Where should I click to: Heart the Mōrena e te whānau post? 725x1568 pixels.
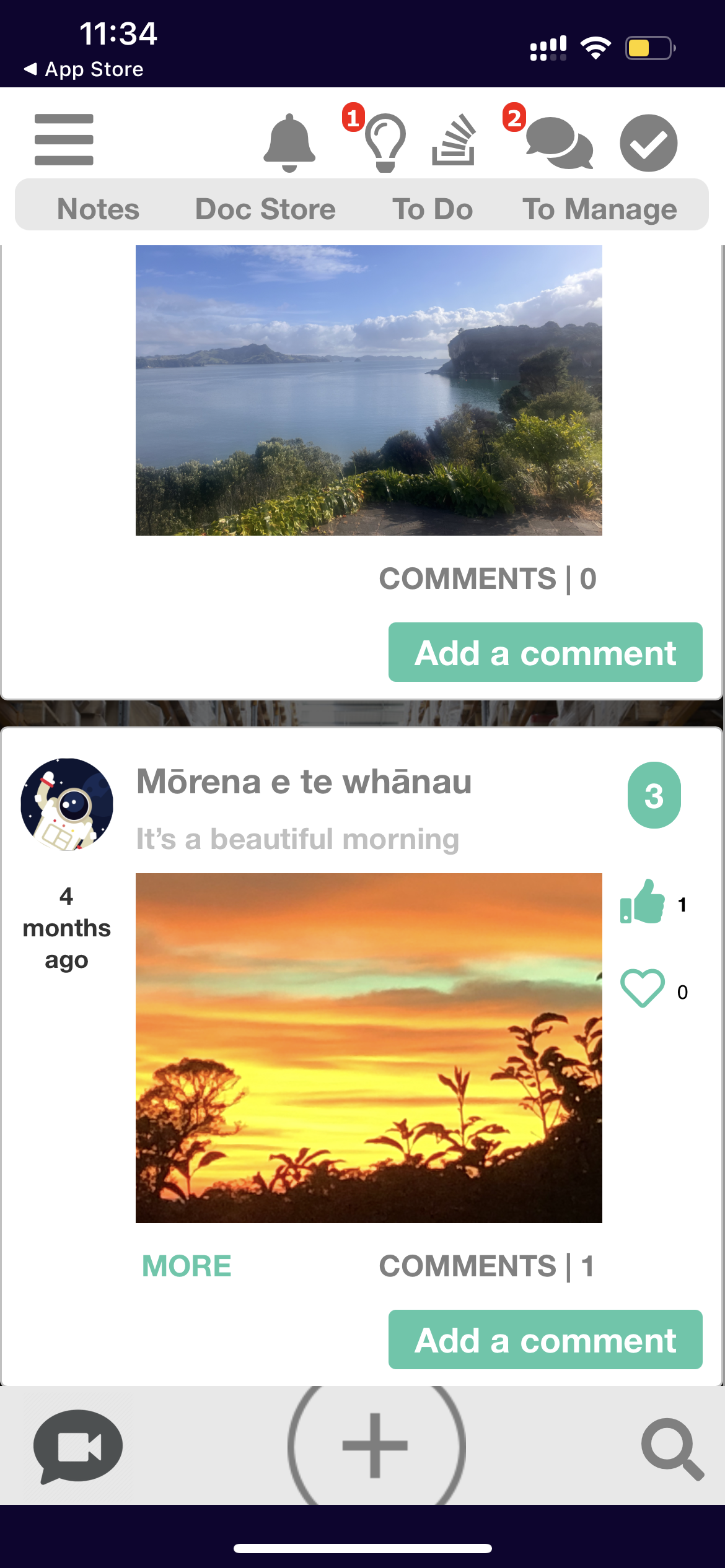(643, 988)
